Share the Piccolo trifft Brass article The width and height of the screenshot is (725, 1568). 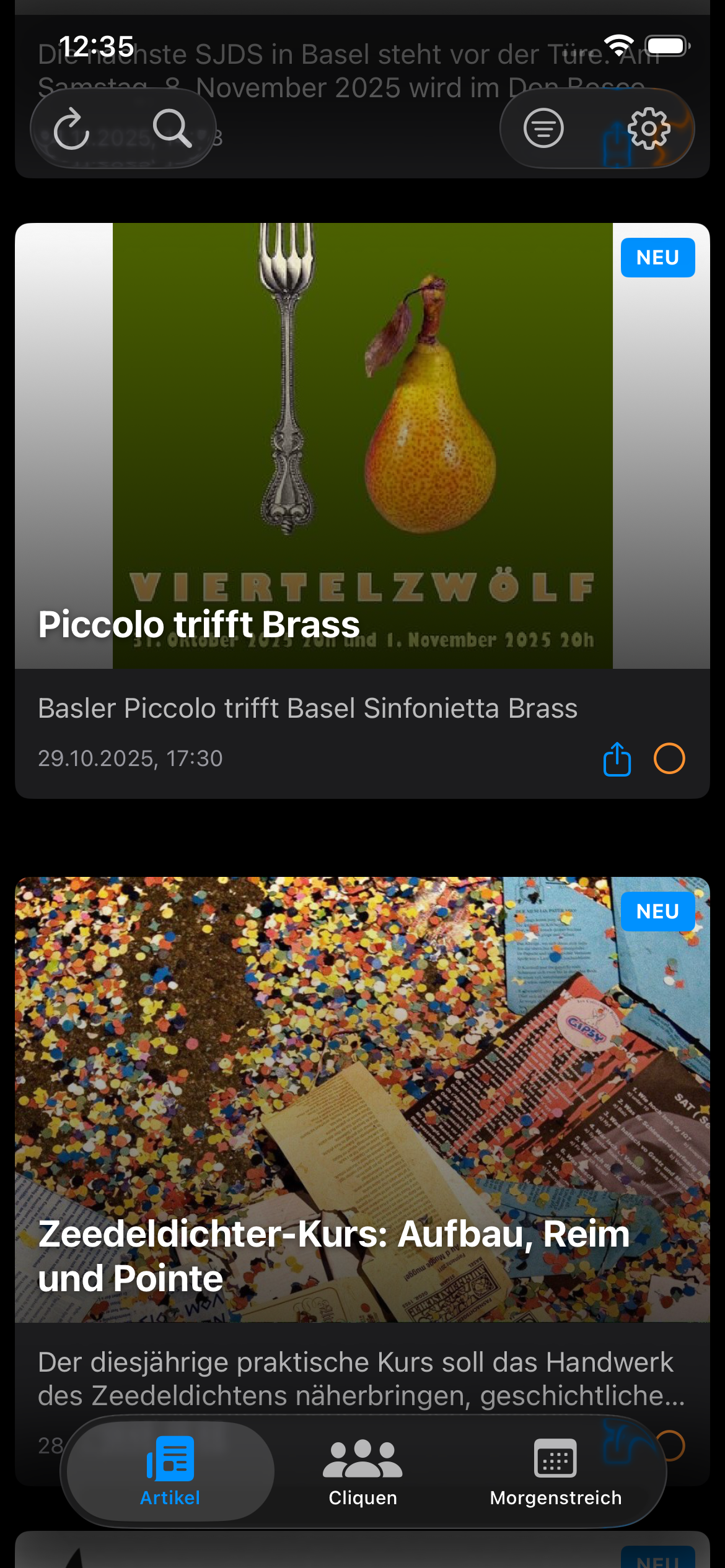(x=617, y=759)
